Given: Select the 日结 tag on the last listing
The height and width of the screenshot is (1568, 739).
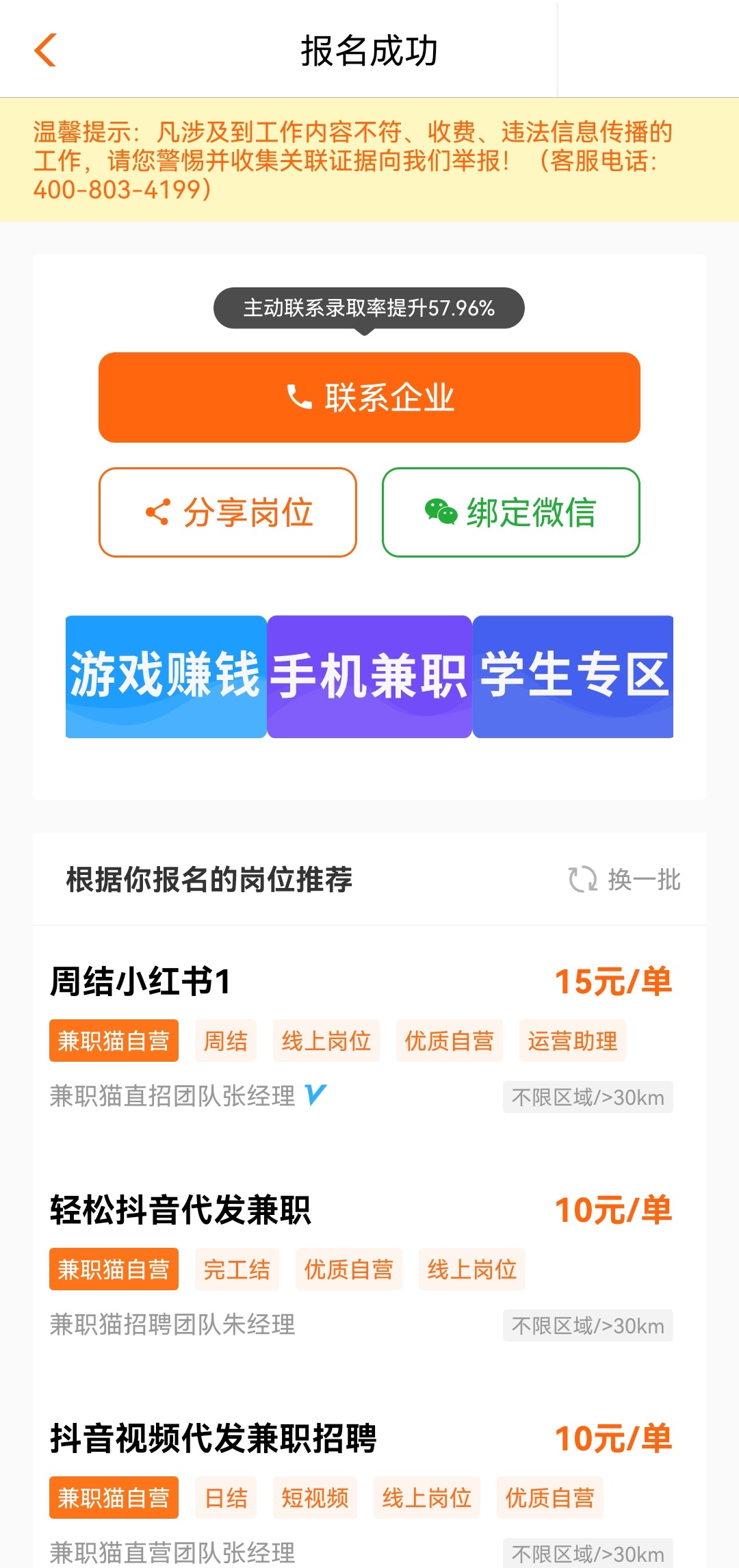Looking at the screenshot, I should [225, 1498].
